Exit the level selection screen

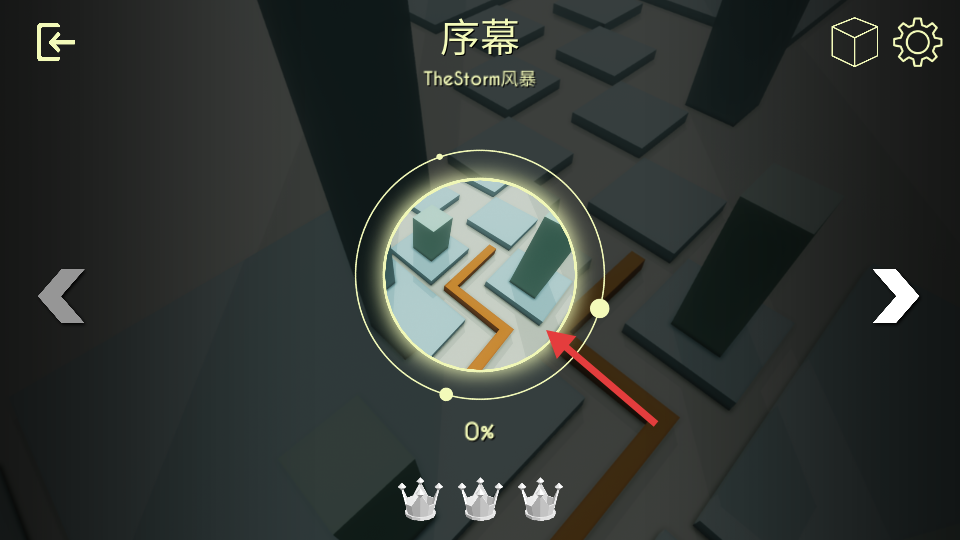[x=56, y=42]
